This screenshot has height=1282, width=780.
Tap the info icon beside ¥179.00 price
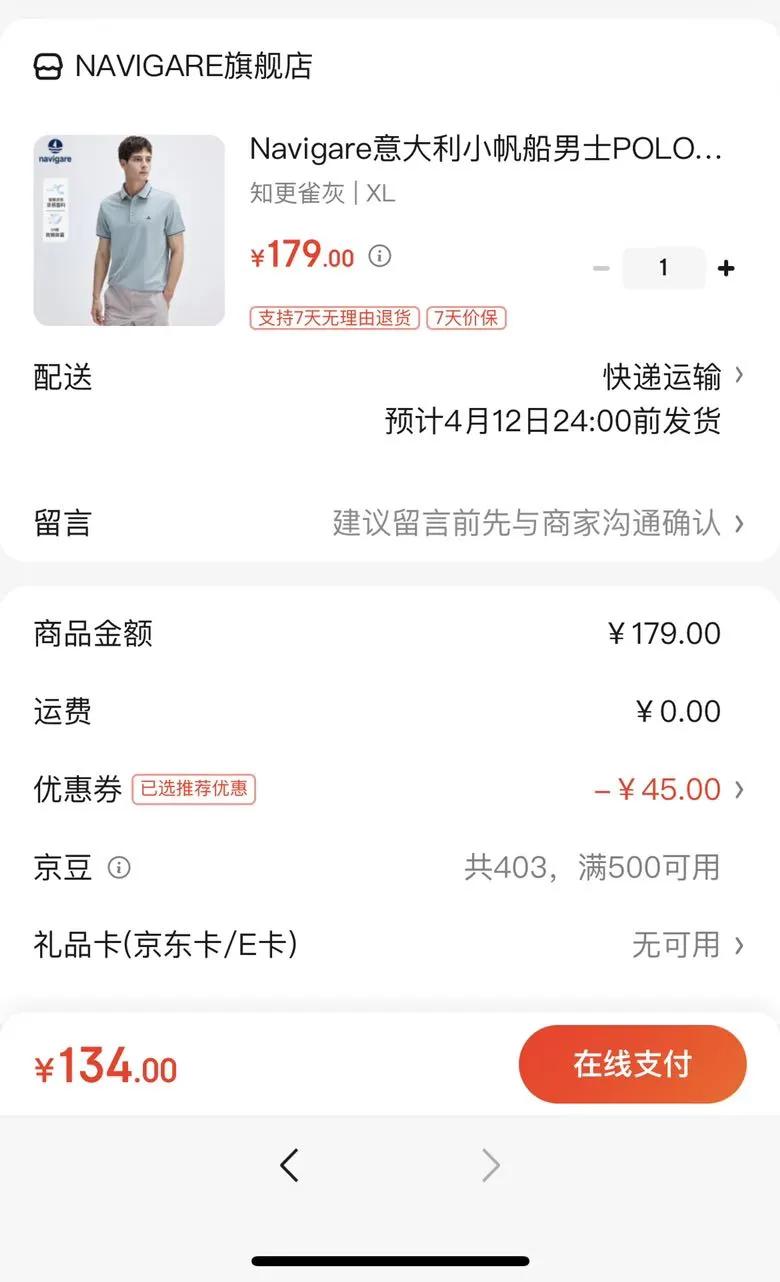[x=380, y=256]
